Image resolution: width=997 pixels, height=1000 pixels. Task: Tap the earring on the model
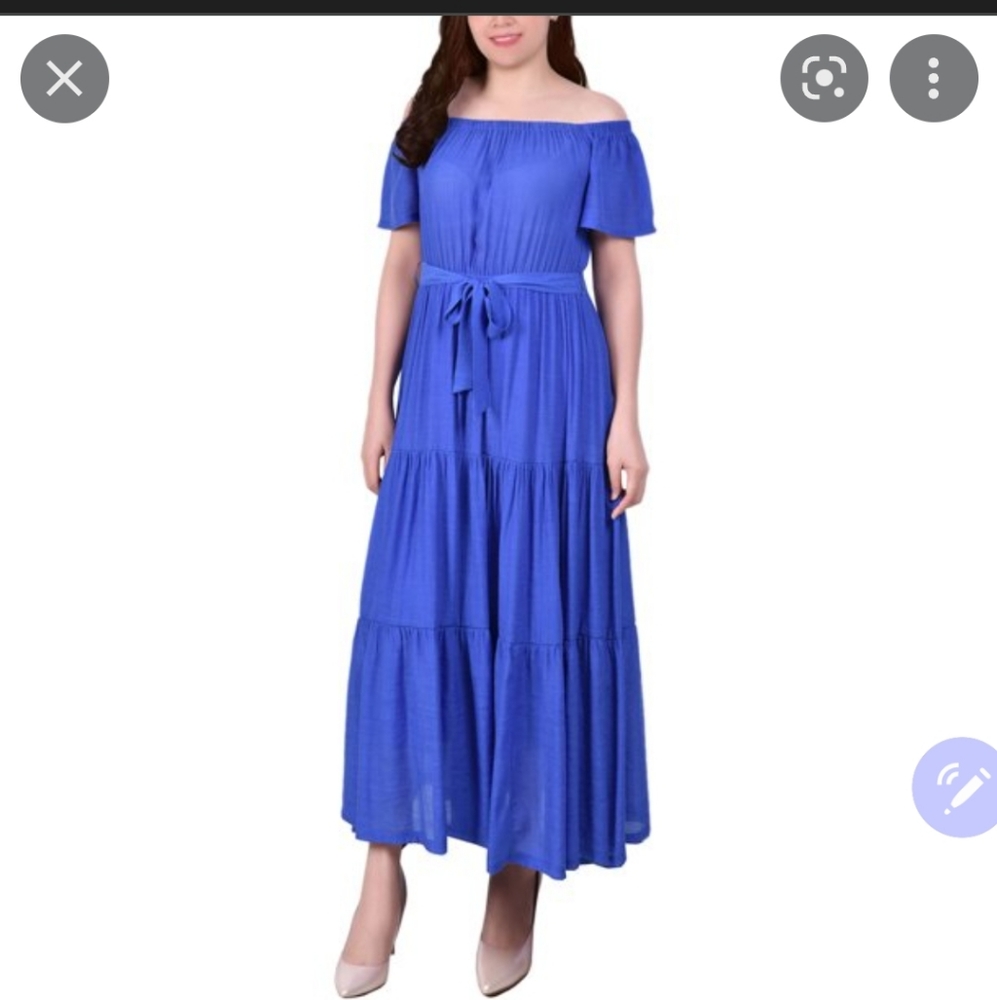tap(551, 18)
